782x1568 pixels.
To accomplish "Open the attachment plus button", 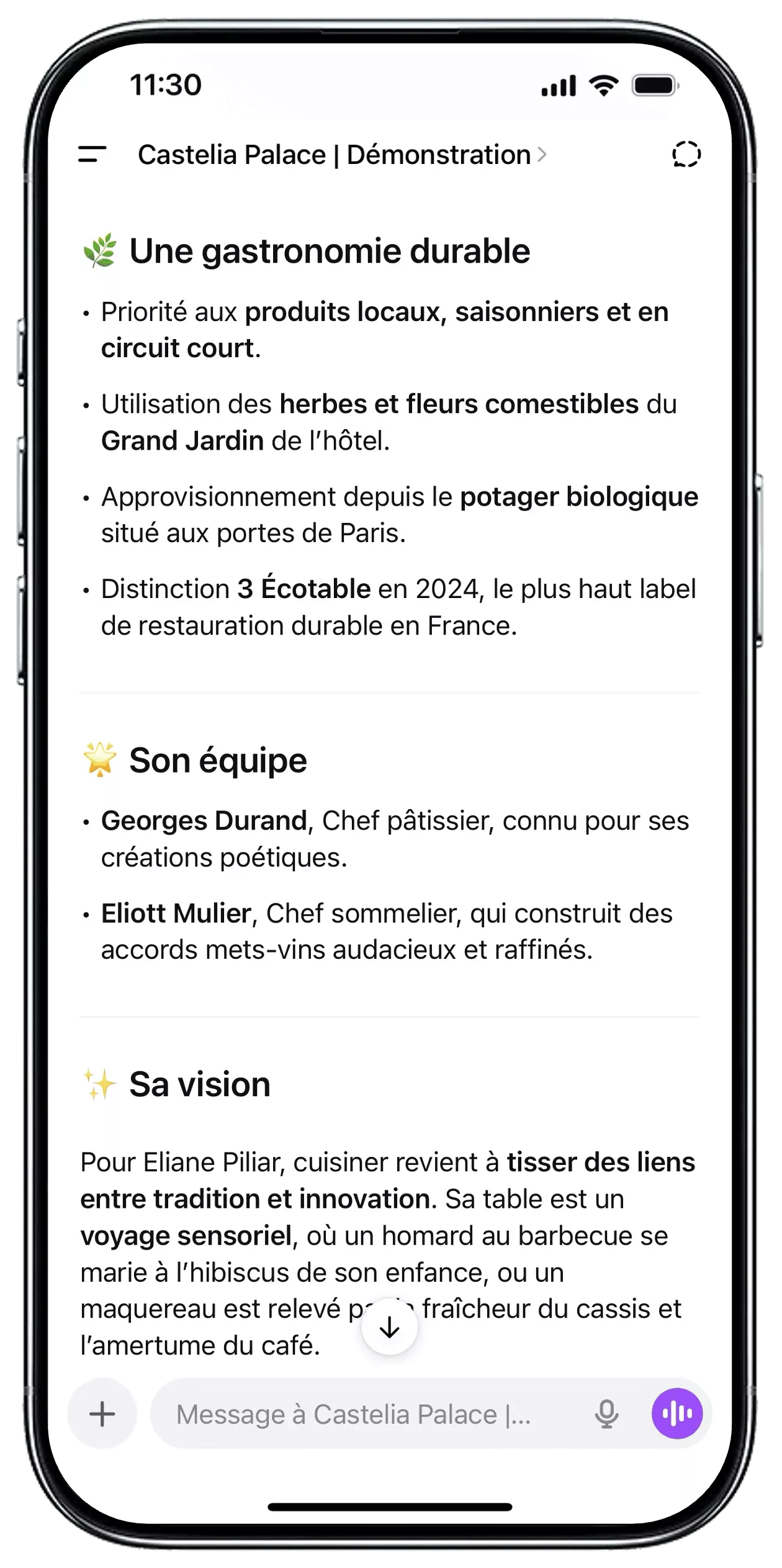I will (102, 1414).
